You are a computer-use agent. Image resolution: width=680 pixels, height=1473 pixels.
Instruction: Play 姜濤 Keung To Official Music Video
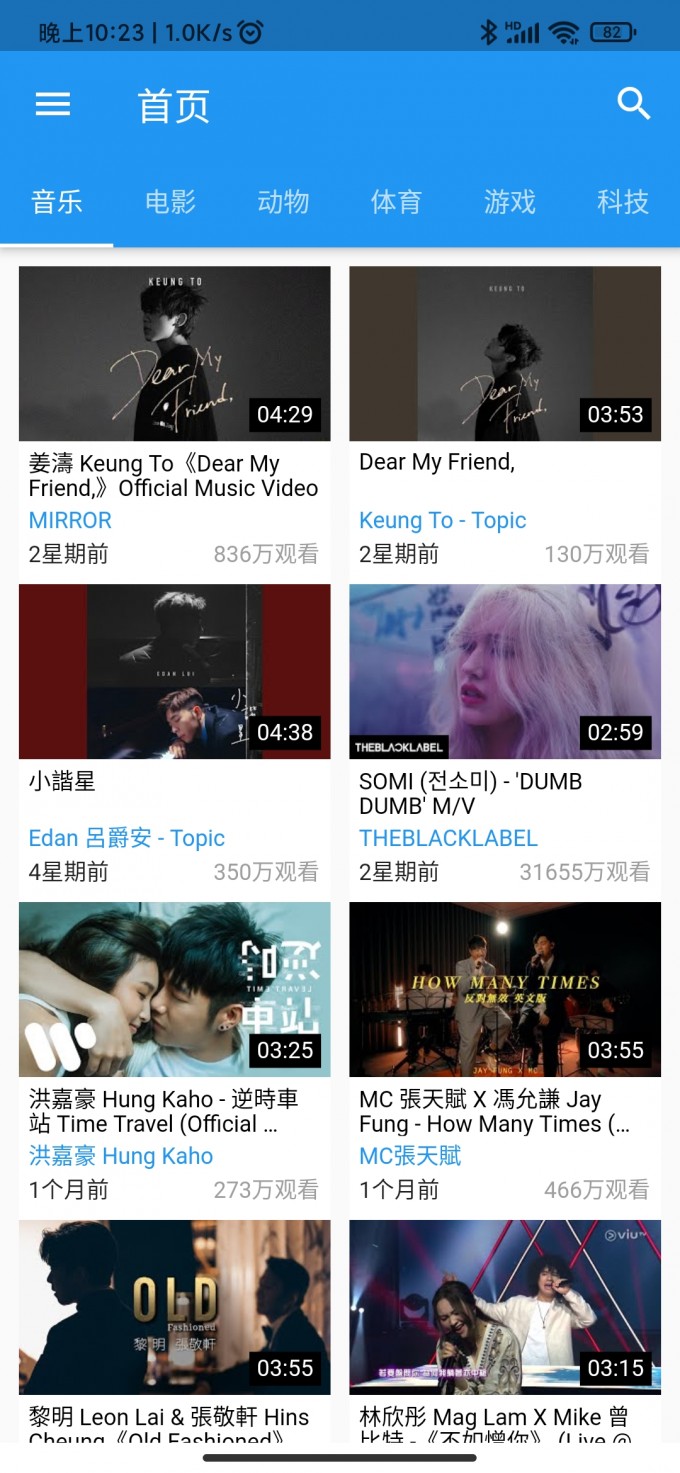pyautogui.click(x=175, y=354)
